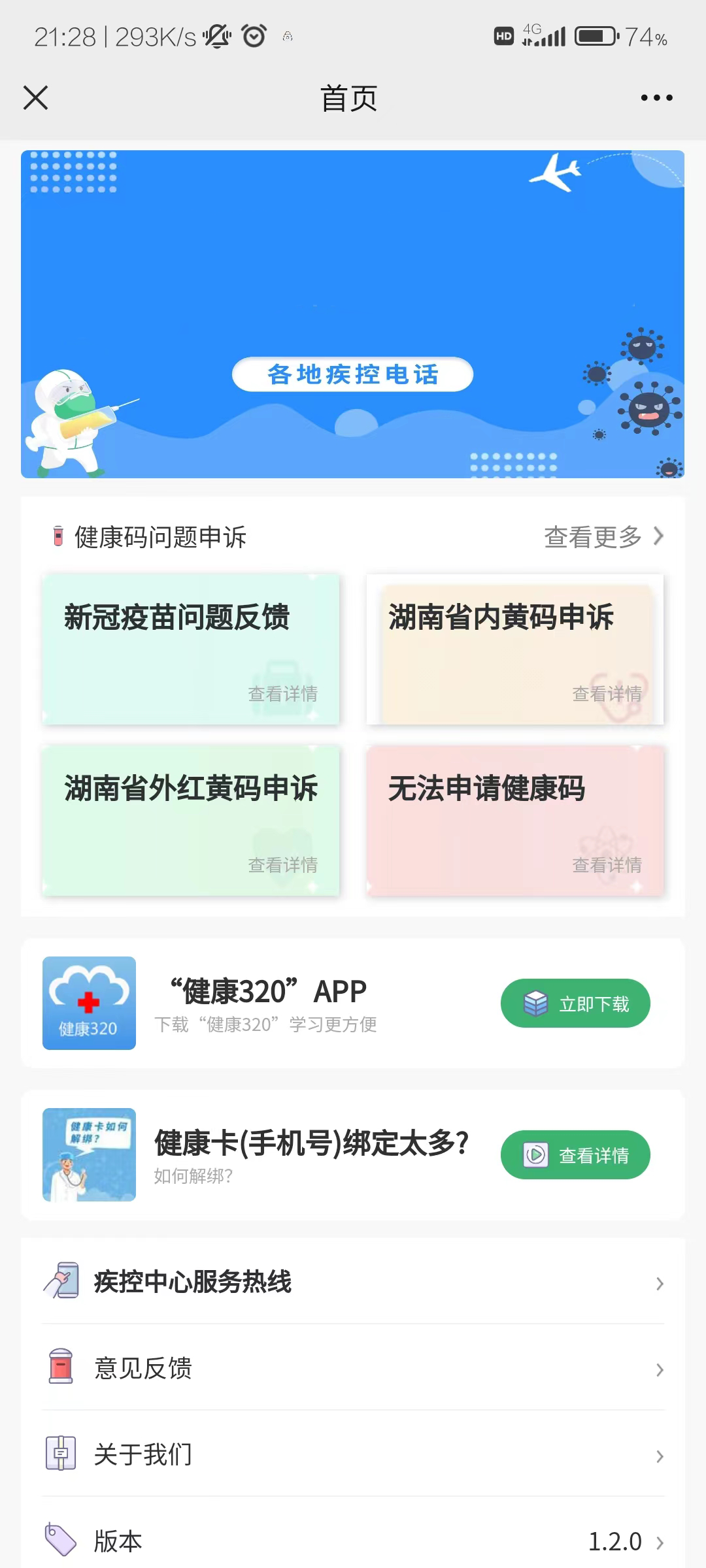706x1568 pixels.
Task: Open 湖南省内黄码申诉 card
Action: [515, 649]
